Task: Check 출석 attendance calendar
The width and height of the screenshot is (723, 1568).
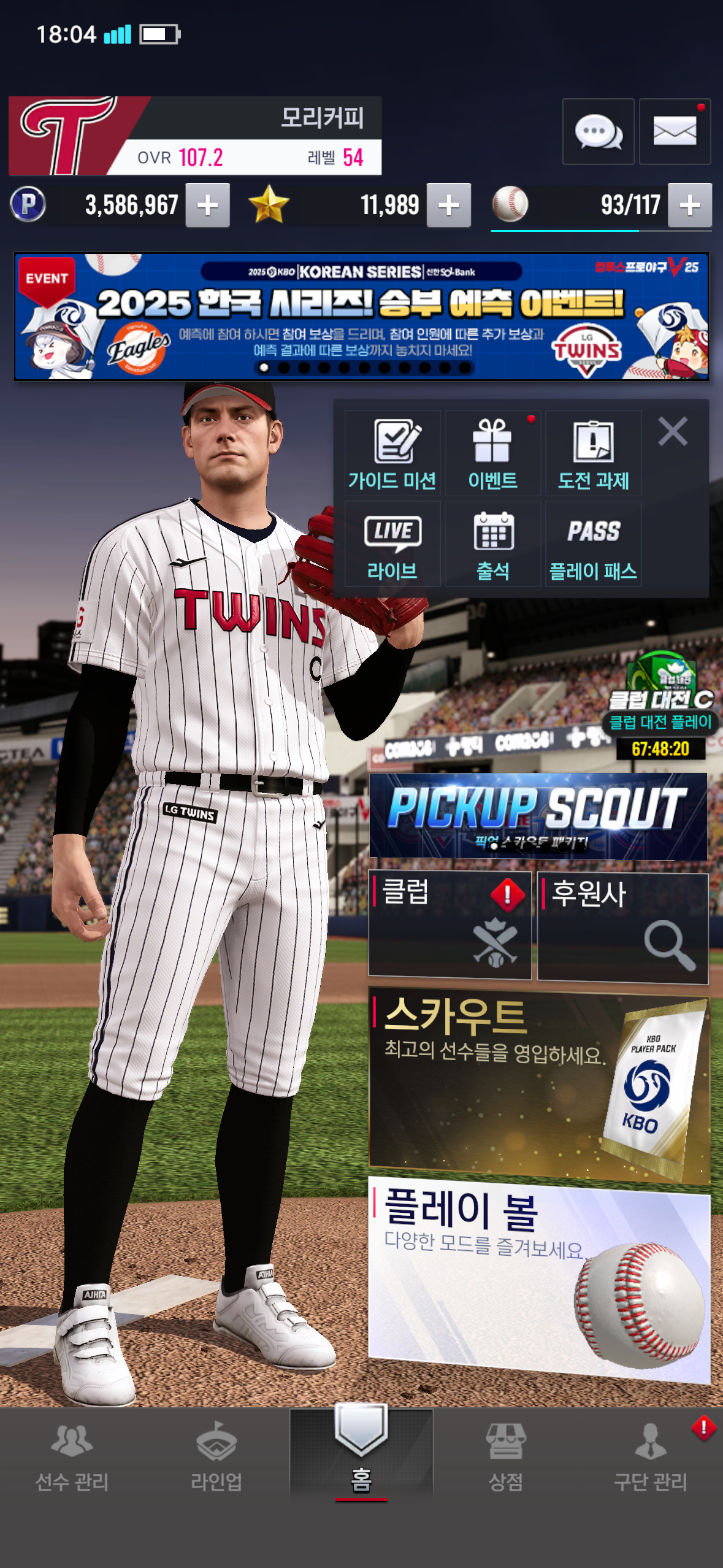Action: [493, 544]
